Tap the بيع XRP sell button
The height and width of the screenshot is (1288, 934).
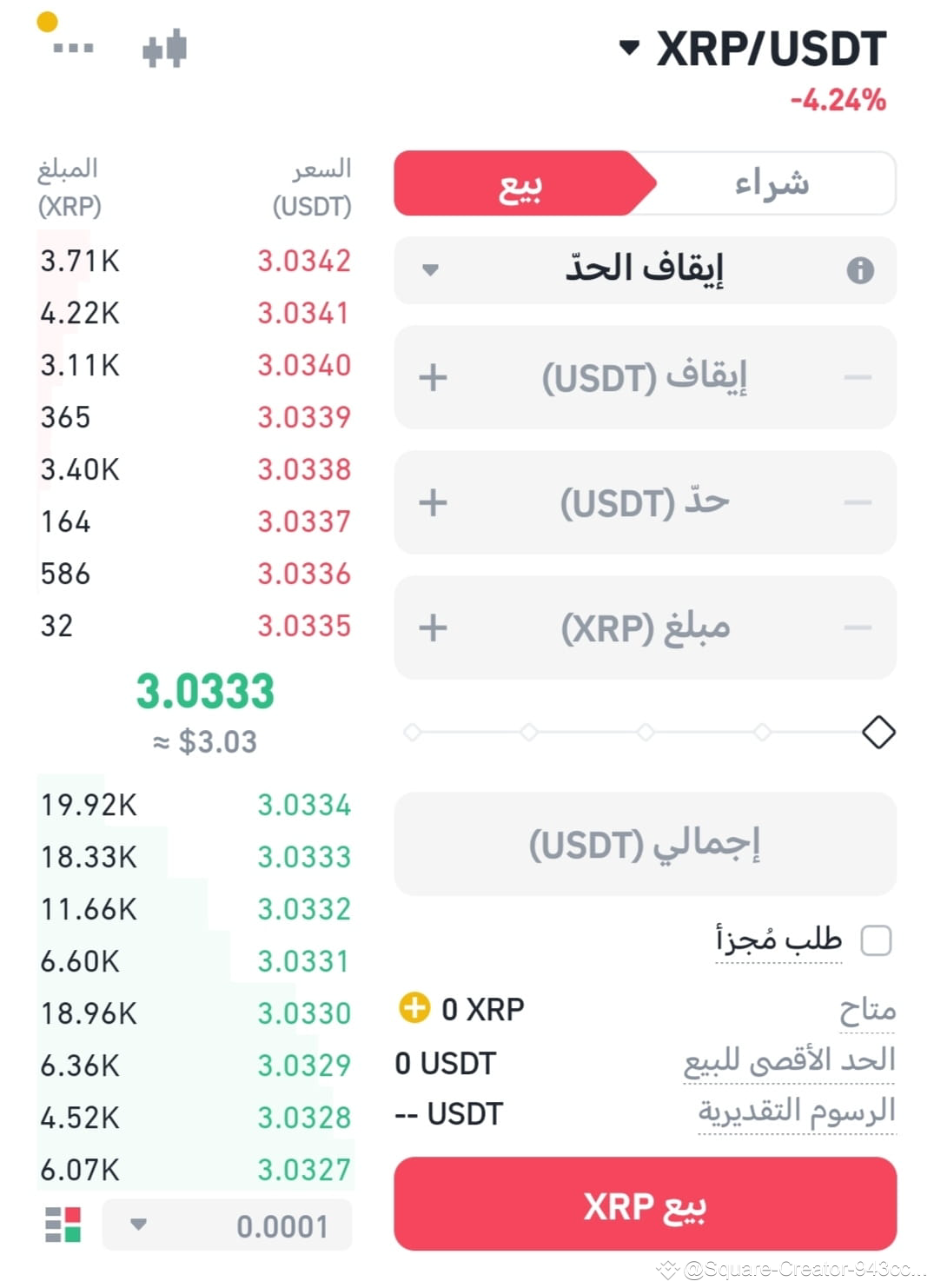click(x=645, y=1205)
